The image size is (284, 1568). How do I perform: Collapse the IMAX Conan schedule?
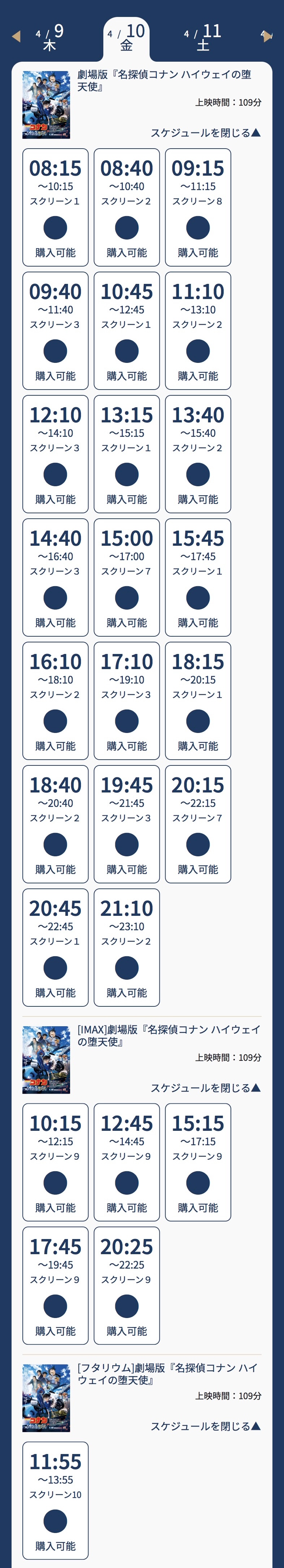(205, 1088)
